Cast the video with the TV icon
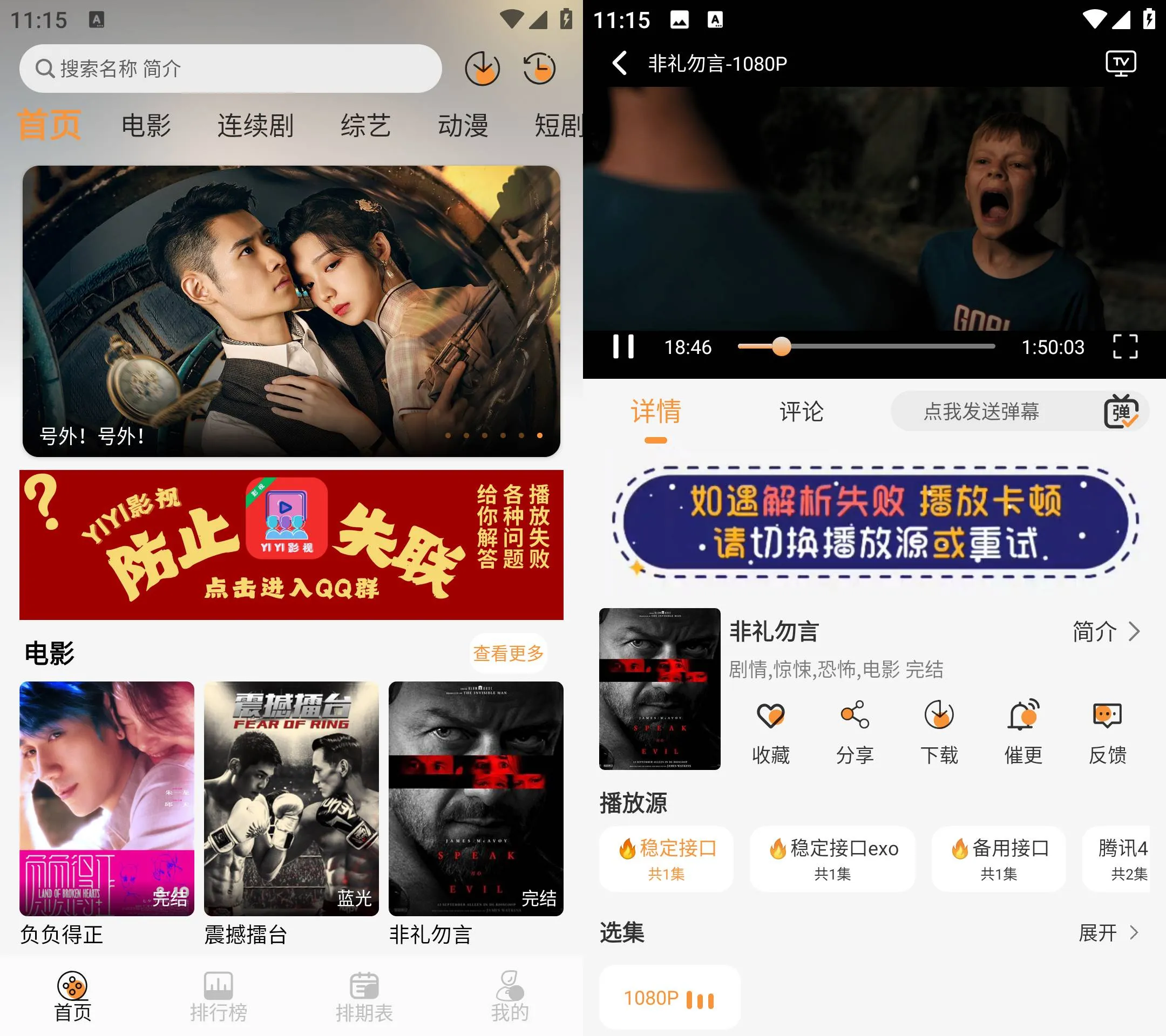This screenshot has width=1166, height=1036. (1120, 63)
